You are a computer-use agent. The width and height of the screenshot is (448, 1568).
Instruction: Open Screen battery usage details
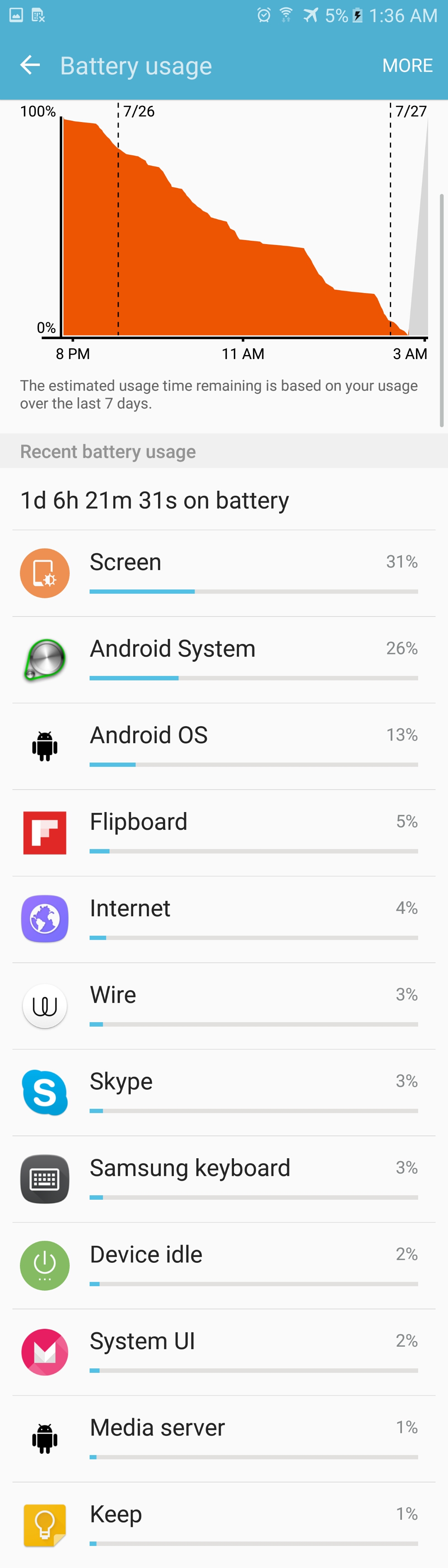(x=224, y=573)
